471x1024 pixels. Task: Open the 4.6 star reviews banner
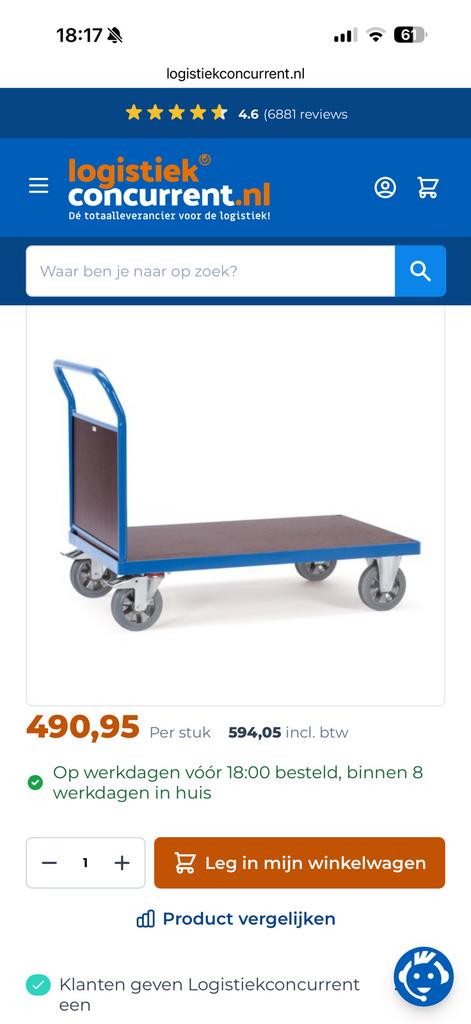(236, 114)
